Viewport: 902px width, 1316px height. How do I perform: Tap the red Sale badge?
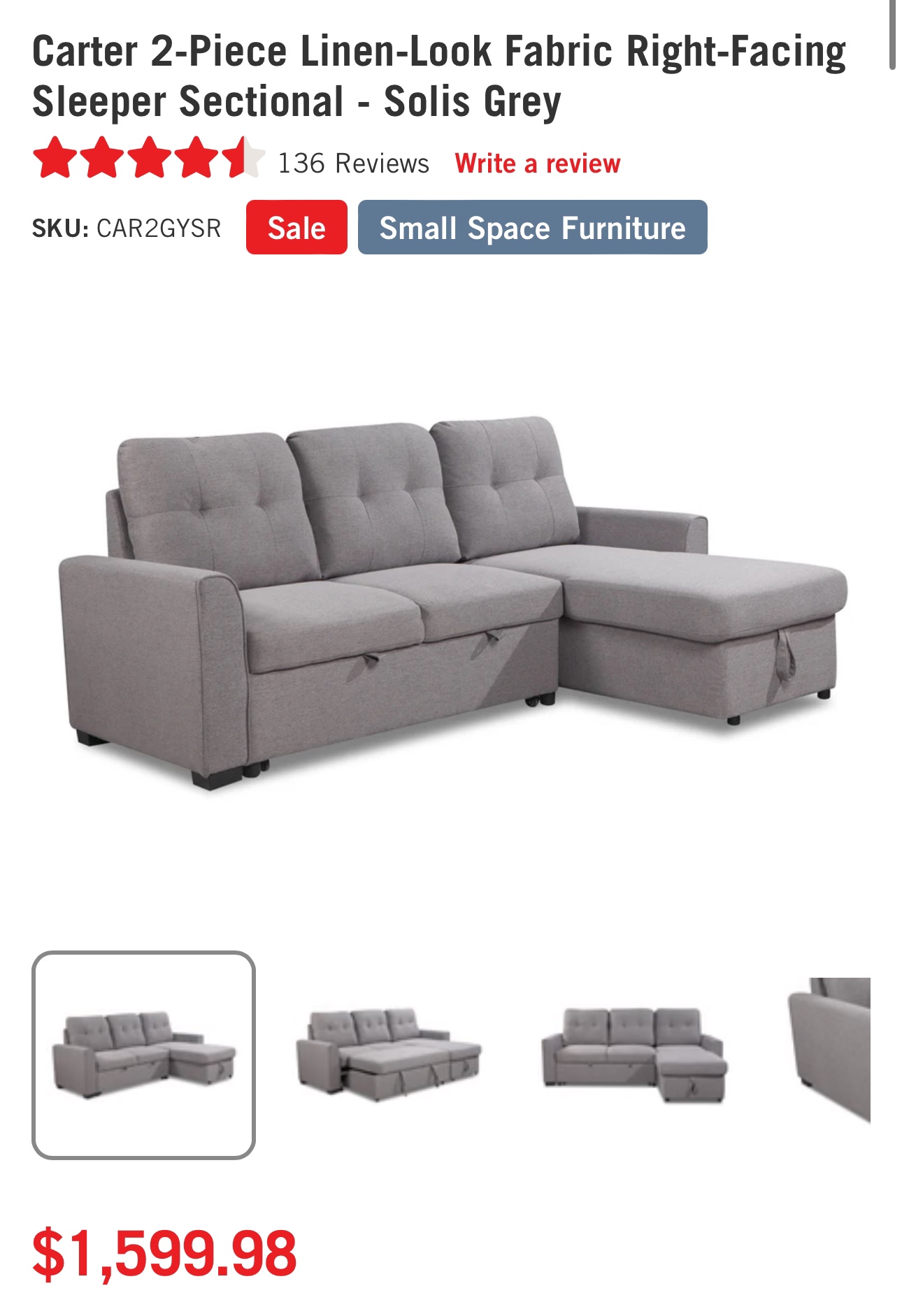point(296,228)
